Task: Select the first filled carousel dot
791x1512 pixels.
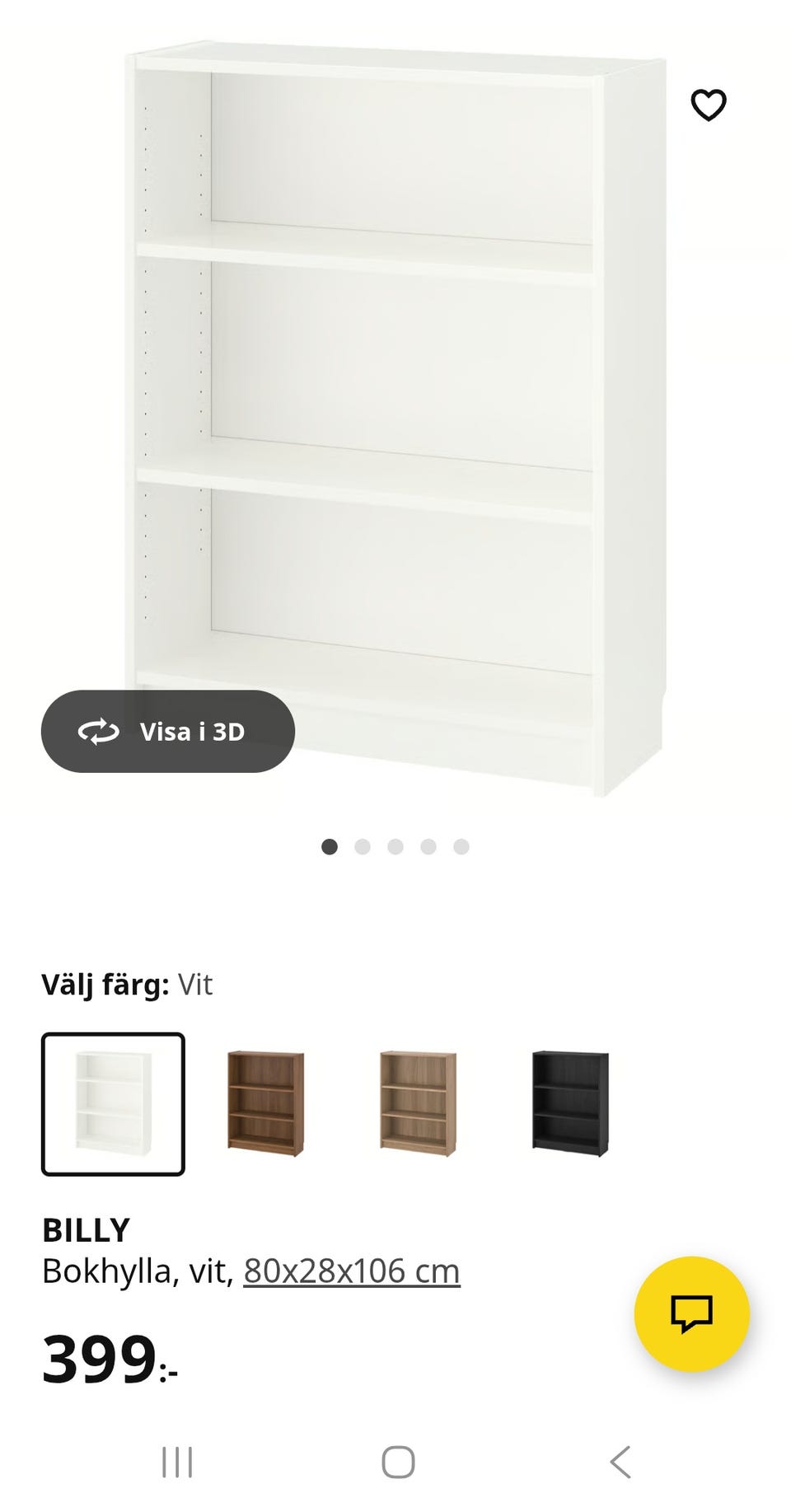Action: click(331, 844)
